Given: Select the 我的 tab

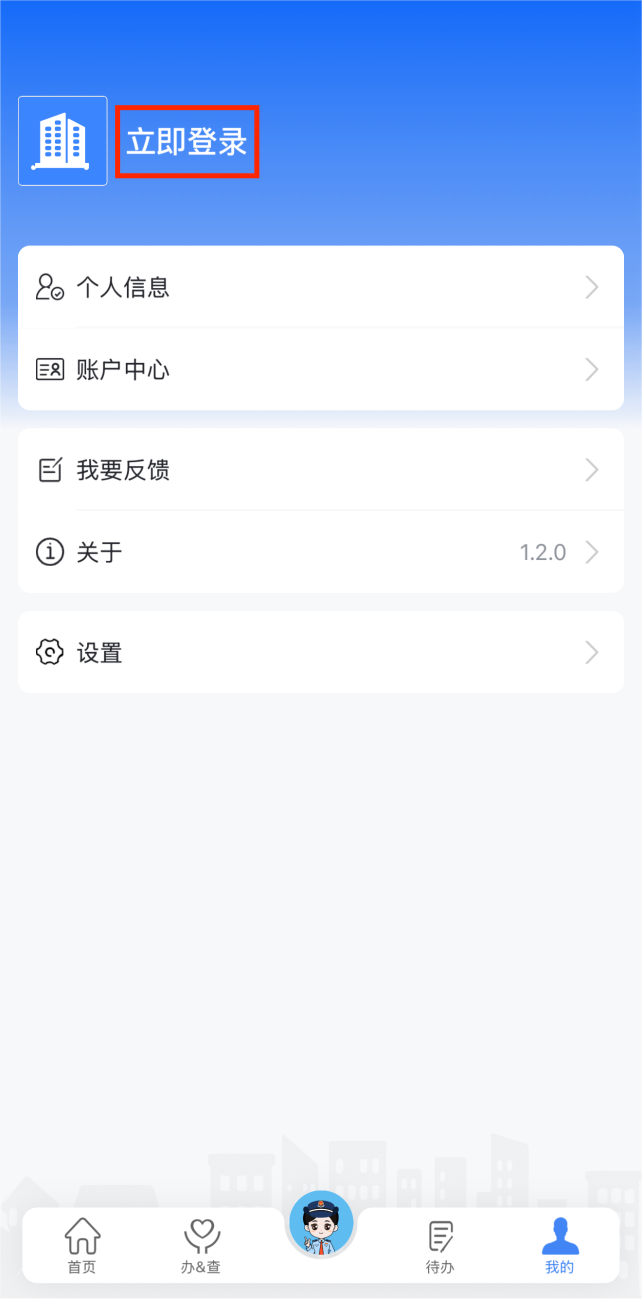Looking at the screenshot, I should (x=560, y=1246).
